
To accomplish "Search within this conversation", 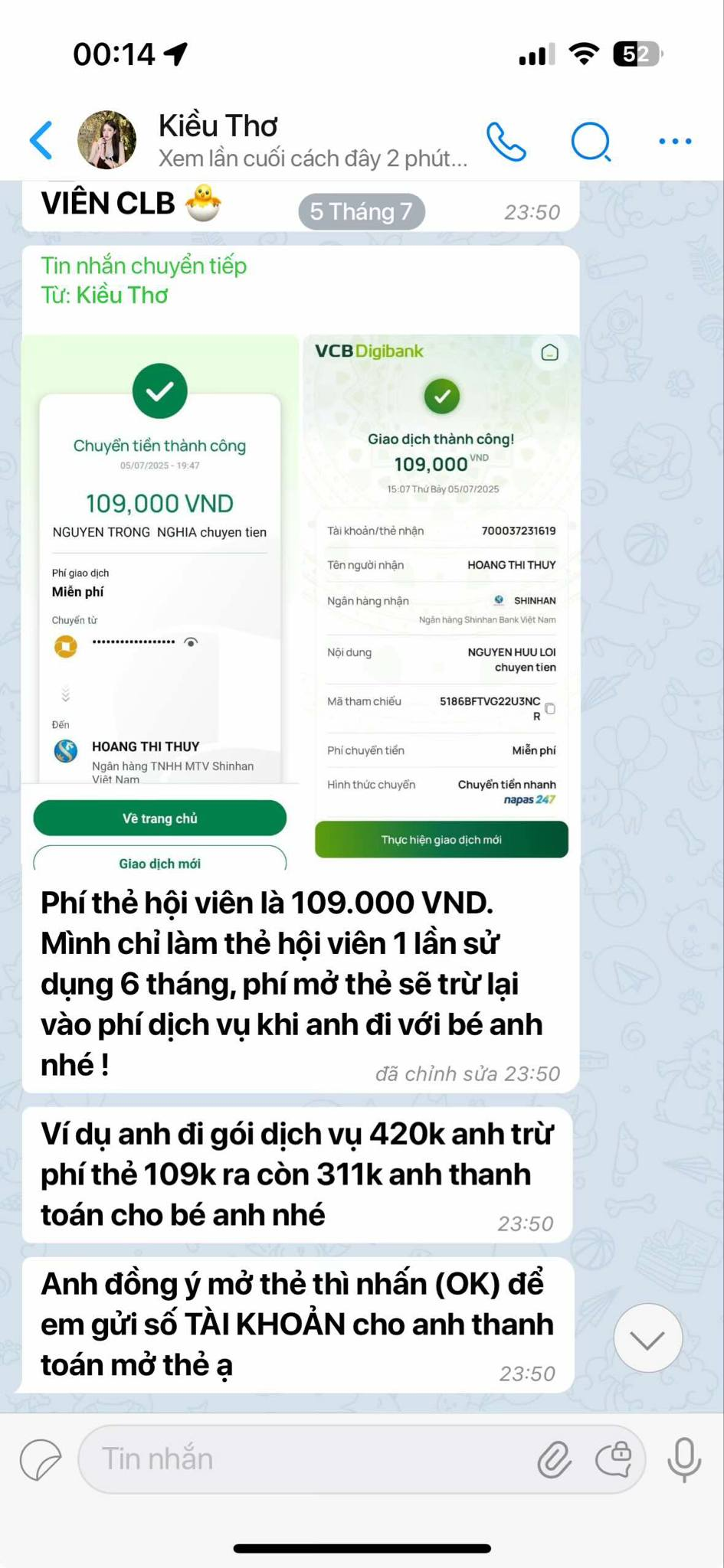I will point(591,142).
